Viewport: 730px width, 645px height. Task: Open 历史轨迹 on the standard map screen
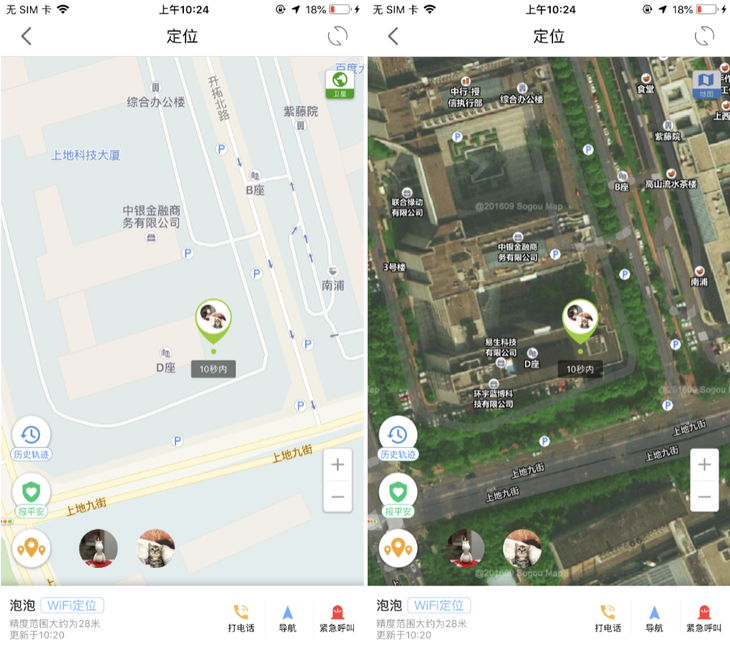tap(31, 438)
